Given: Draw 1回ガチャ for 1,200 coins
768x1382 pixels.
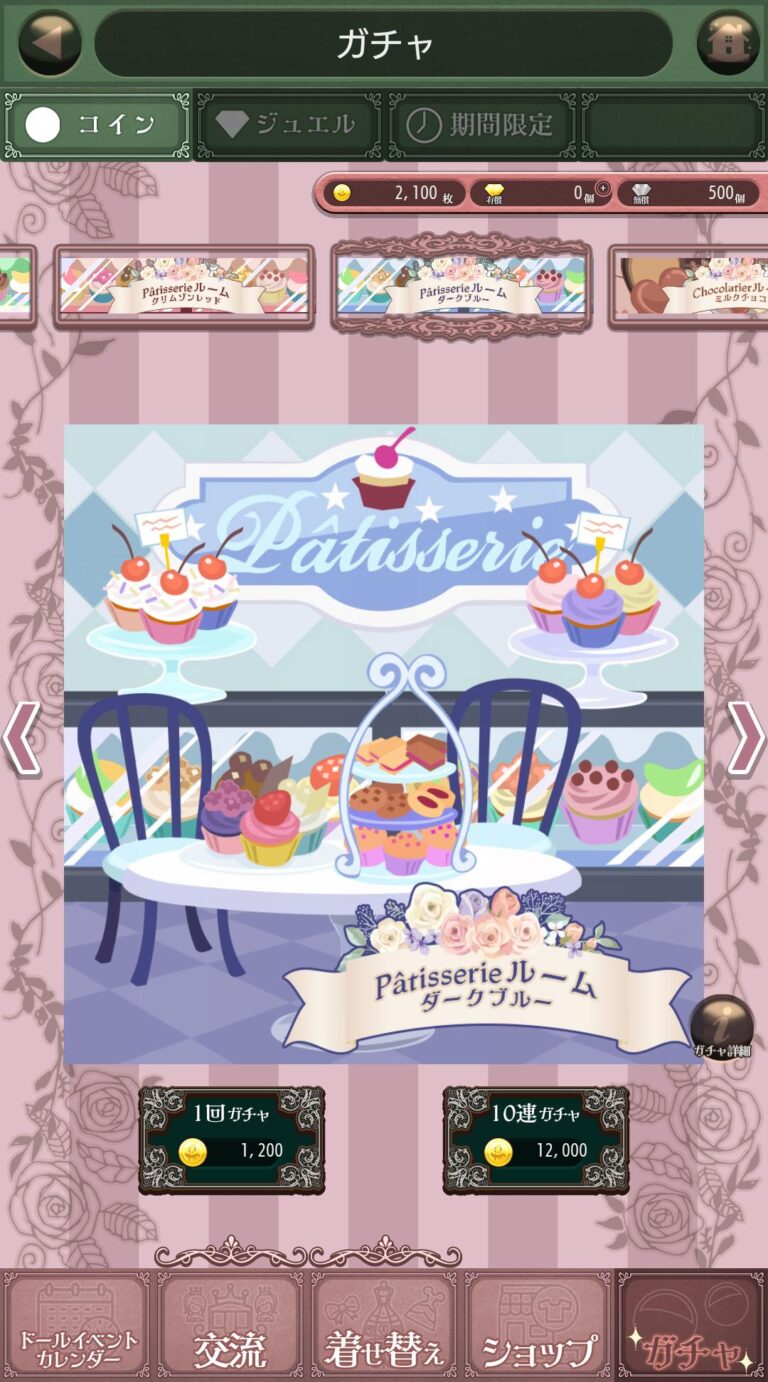Looking at the screenshot, I should tap(232, 1140).
